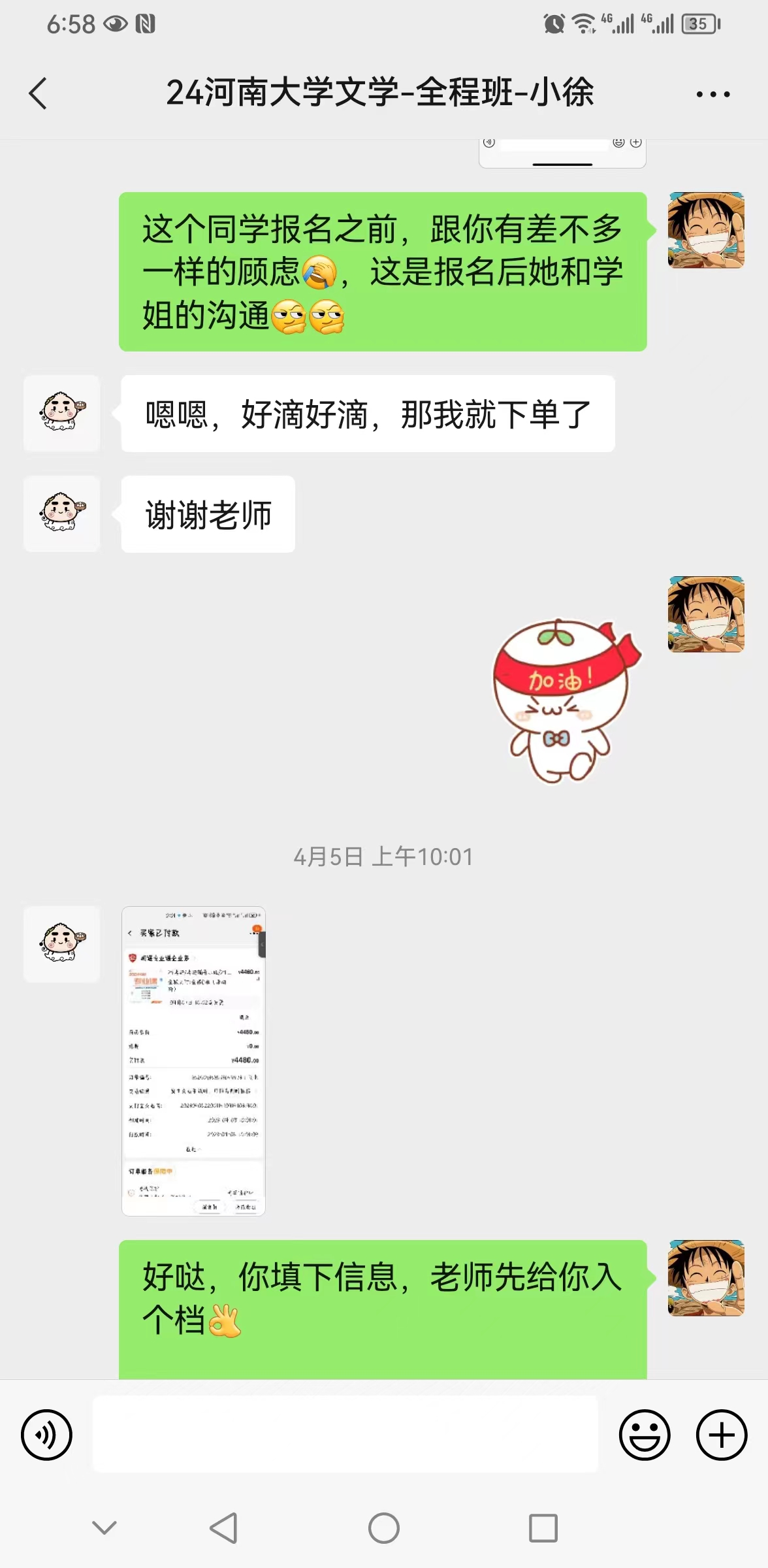768x1568 pixels.
Task: View the payment receipt screenshot image
Action: 193,1060
